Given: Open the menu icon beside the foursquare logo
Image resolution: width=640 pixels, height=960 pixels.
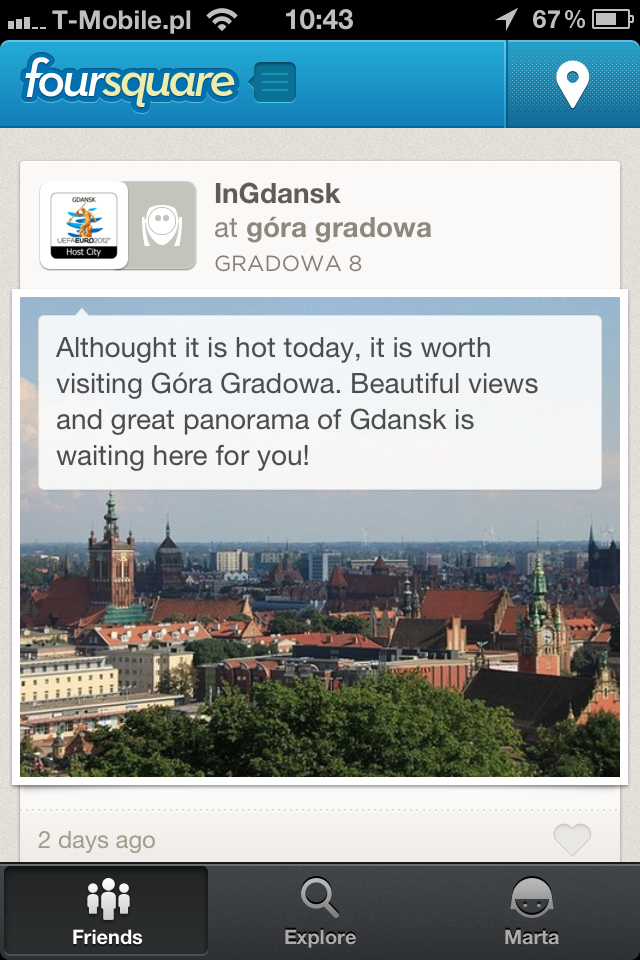Looking at the screenshot, I should [x=275, y=82].
